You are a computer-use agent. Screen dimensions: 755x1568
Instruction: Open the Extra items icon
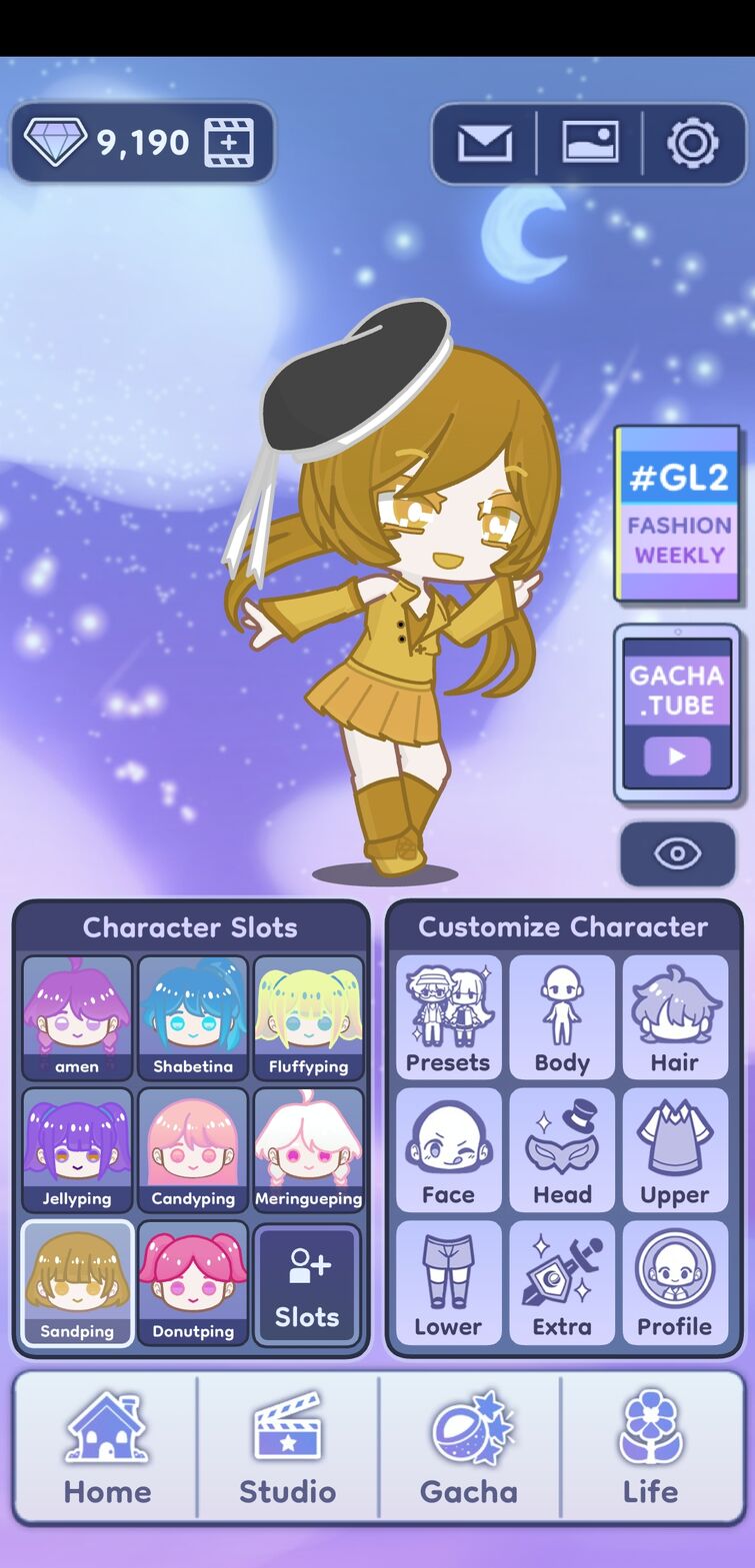click(x=562, y=1276)
